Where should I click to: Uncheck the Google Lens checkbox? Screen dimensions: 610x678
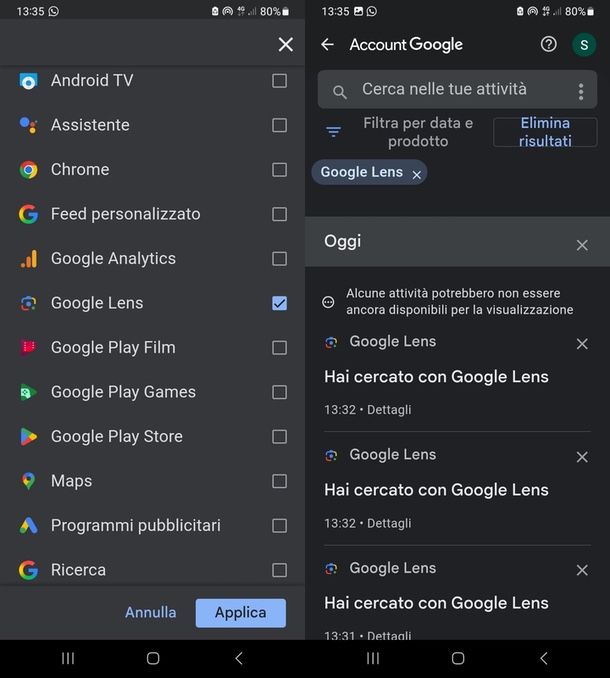(x=279, y=303)
